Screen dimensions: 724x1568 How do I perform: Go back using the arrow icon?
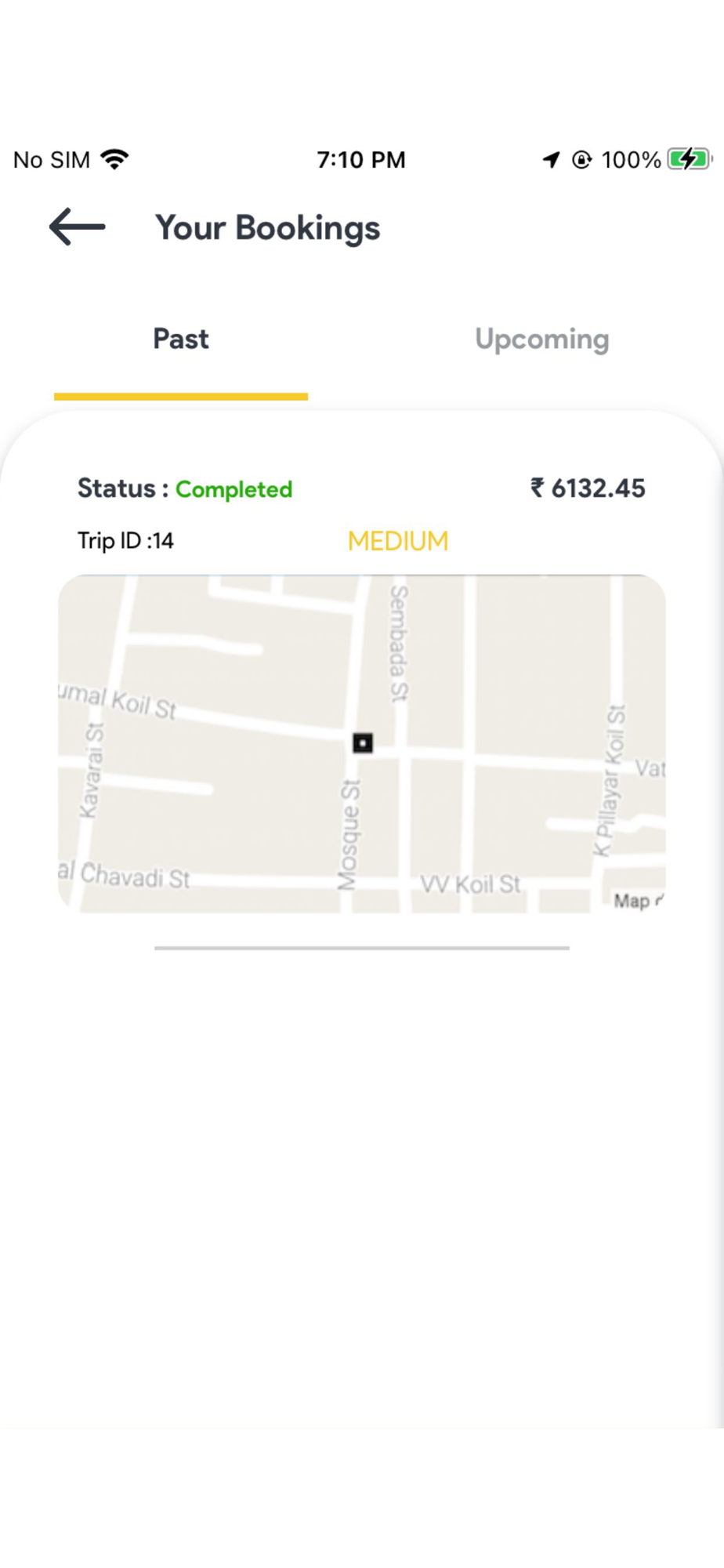[77, 227]
